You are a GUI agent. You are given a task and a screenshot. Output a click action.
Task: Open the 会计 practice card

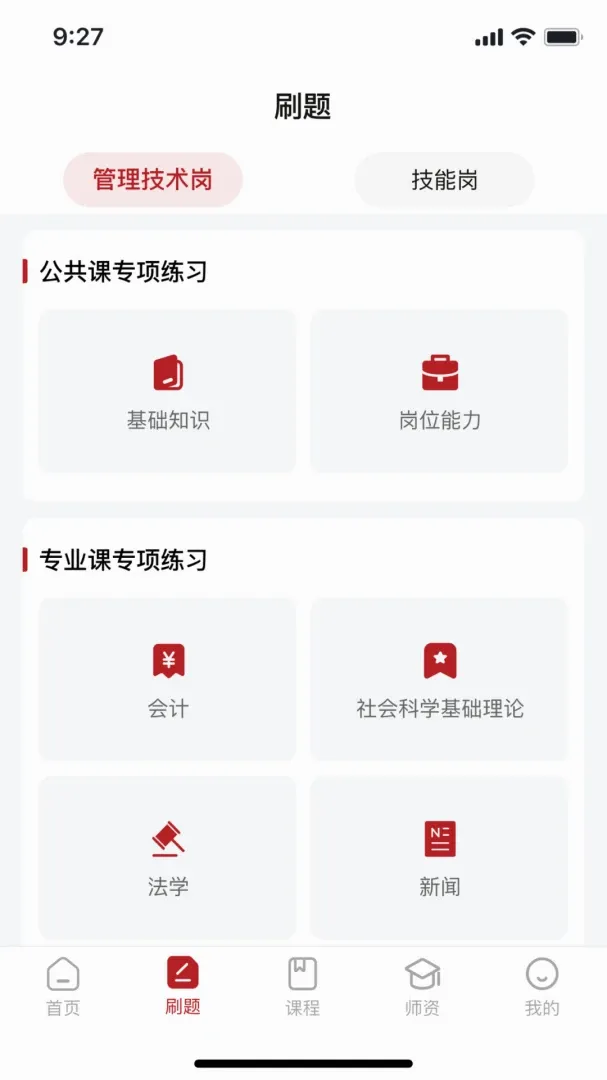click(x=167, y=679)
